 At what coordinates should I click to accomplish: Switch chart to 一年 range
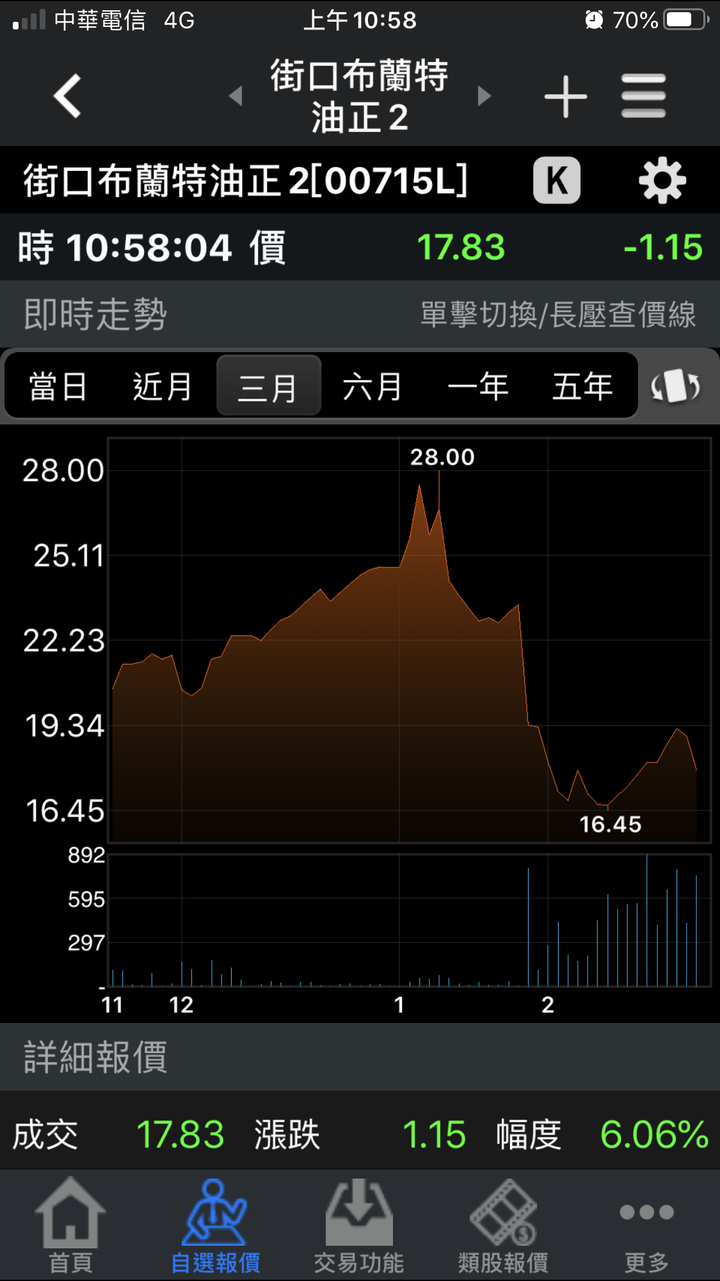pyautogui.click(x=478, y=385)
